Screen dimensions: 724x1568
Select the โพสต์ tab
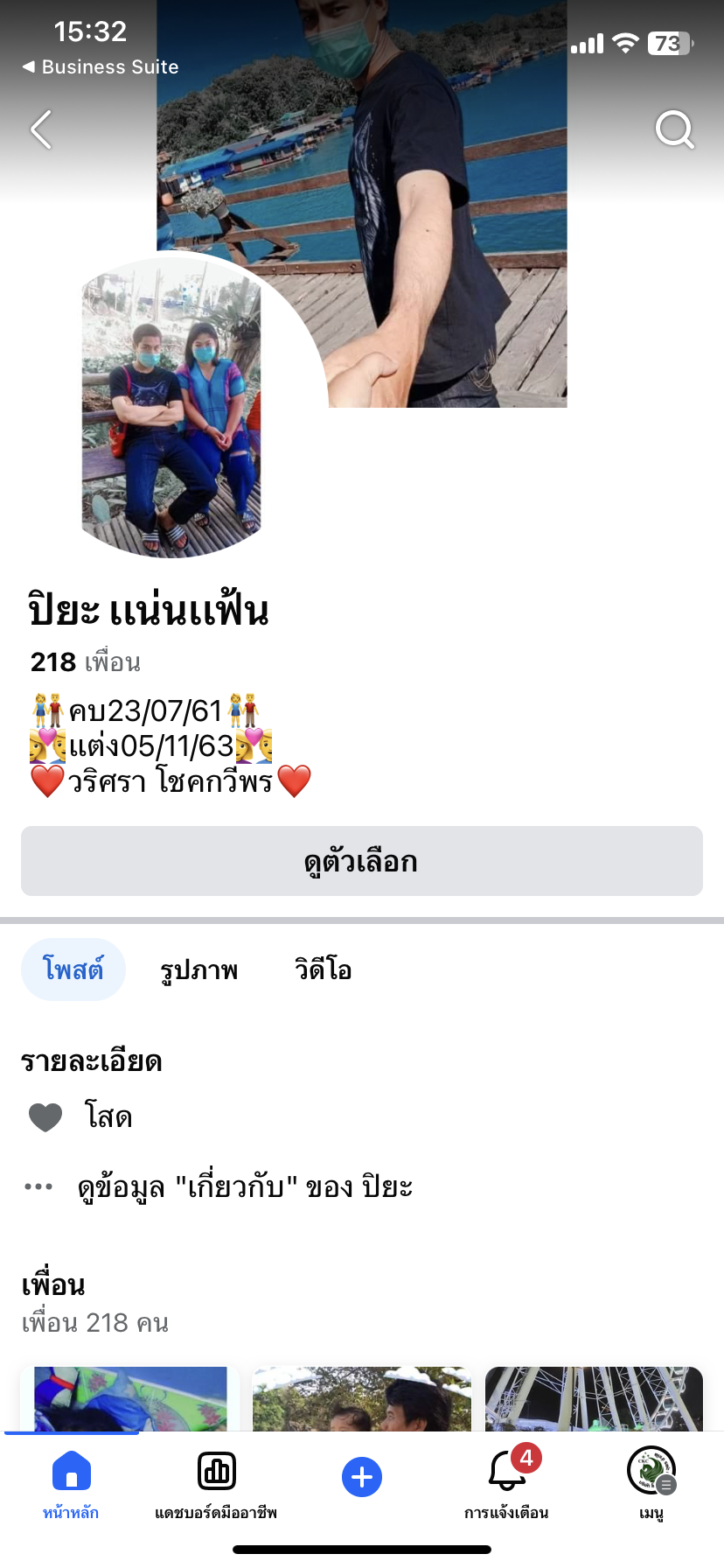pyautogui.click(x=73, y=969)
